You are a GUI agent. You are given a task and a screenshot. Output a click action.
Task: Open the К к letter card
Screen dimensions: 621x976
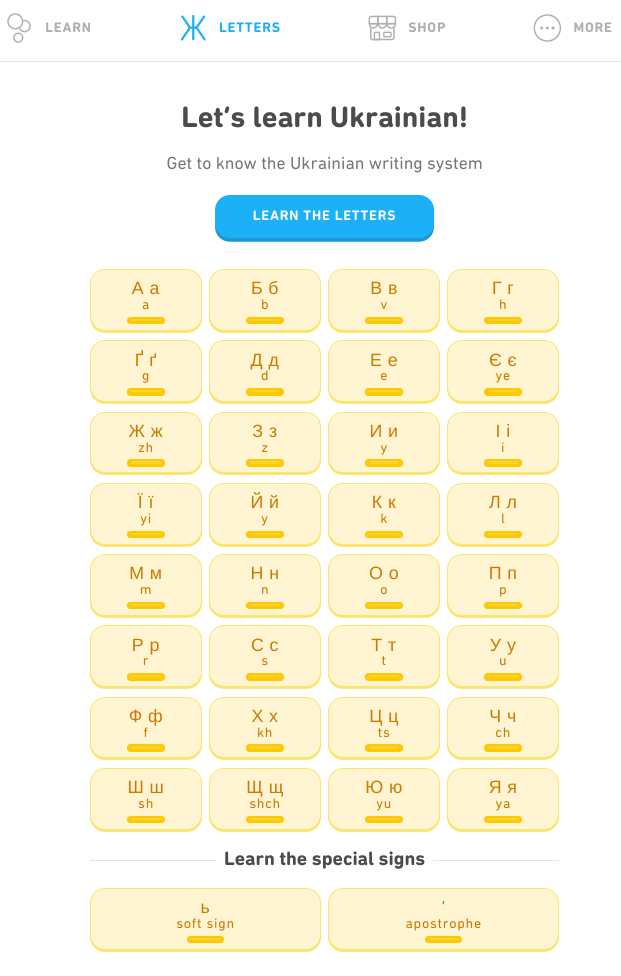pos(384,514)
